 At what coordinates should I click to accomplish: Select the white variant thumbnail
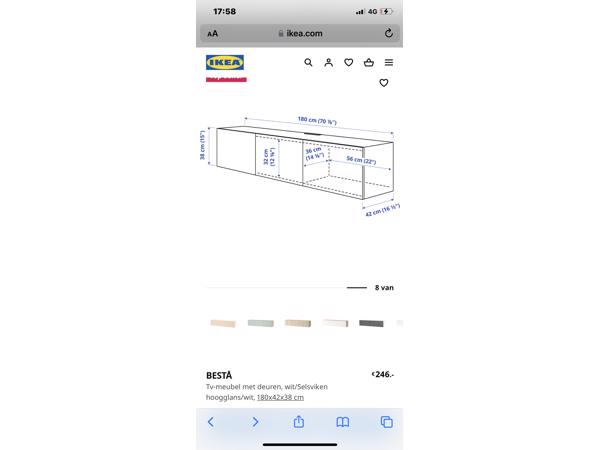(x=335, y=323)
